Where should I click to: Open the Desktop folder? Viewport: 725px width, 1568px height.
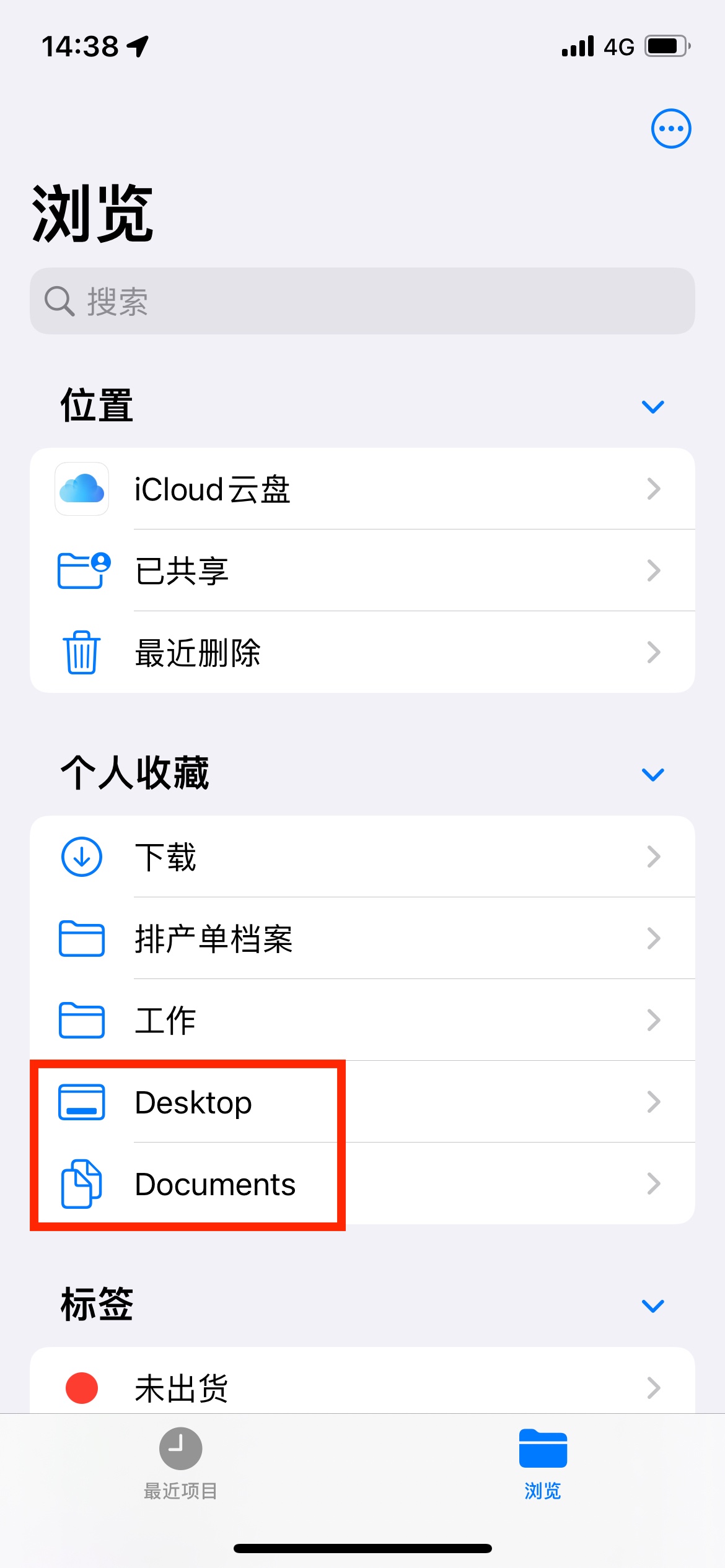(x=362, y=1102)
